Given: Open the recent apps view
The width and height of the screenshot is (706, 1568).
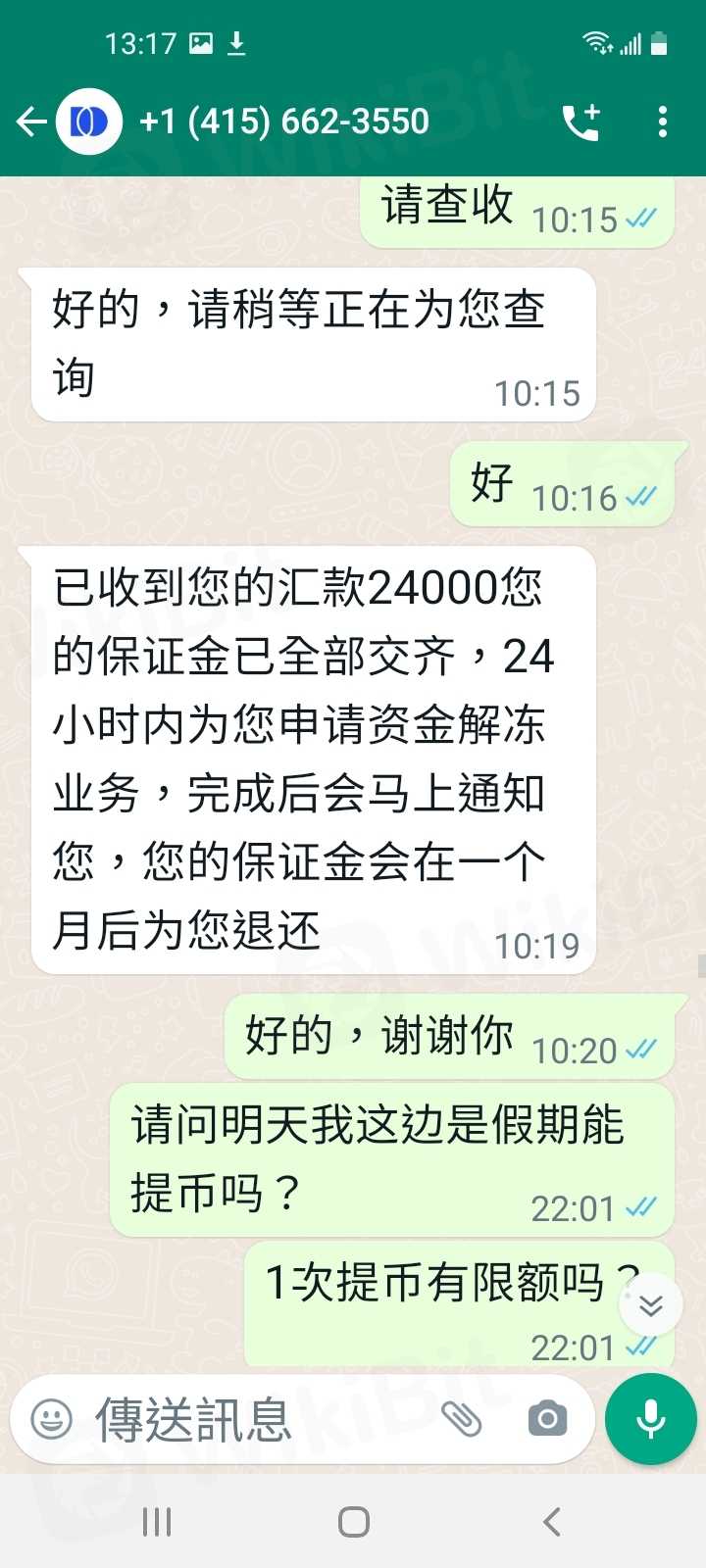Looking at the screenshot, I should 157,1522.
